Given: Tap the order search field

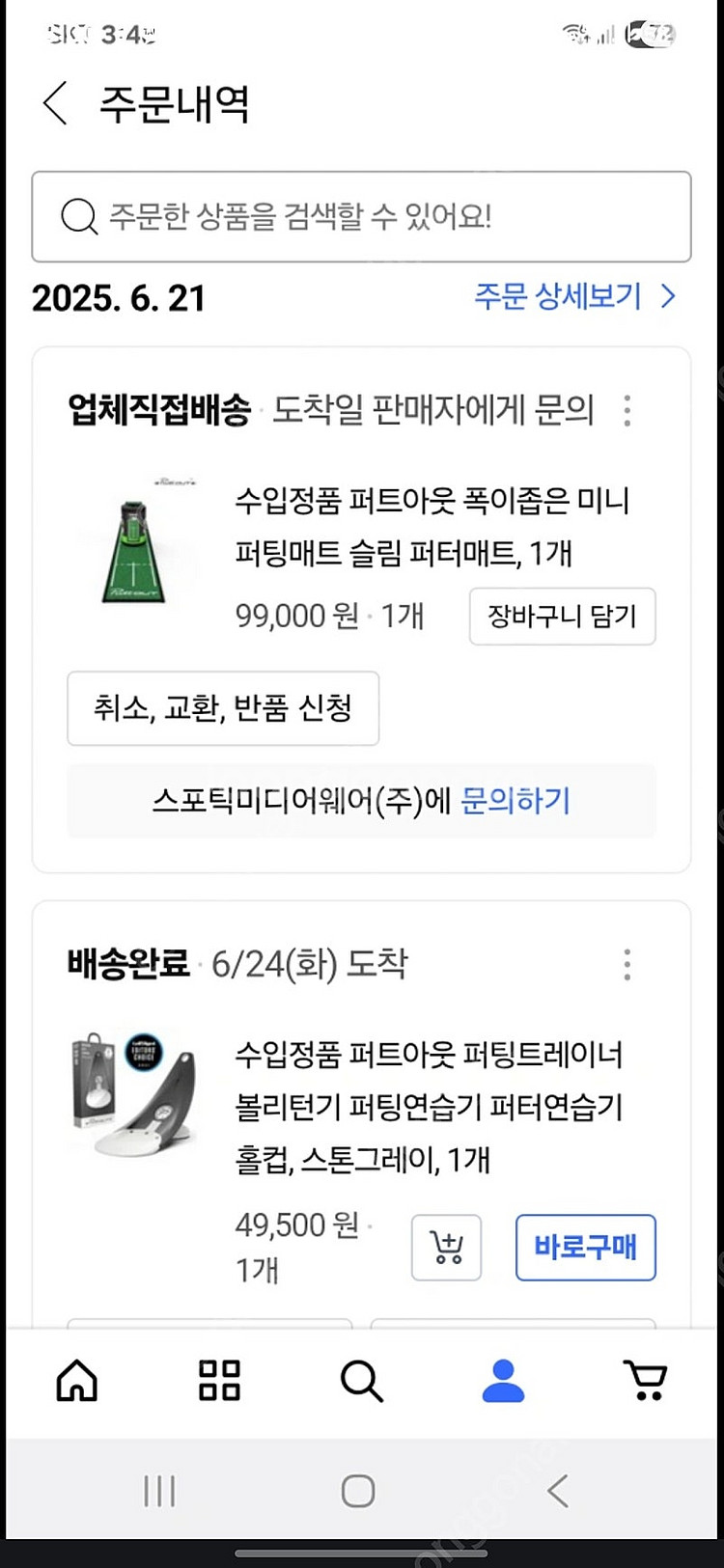Looking at the screenshot, I should [361, 216].
